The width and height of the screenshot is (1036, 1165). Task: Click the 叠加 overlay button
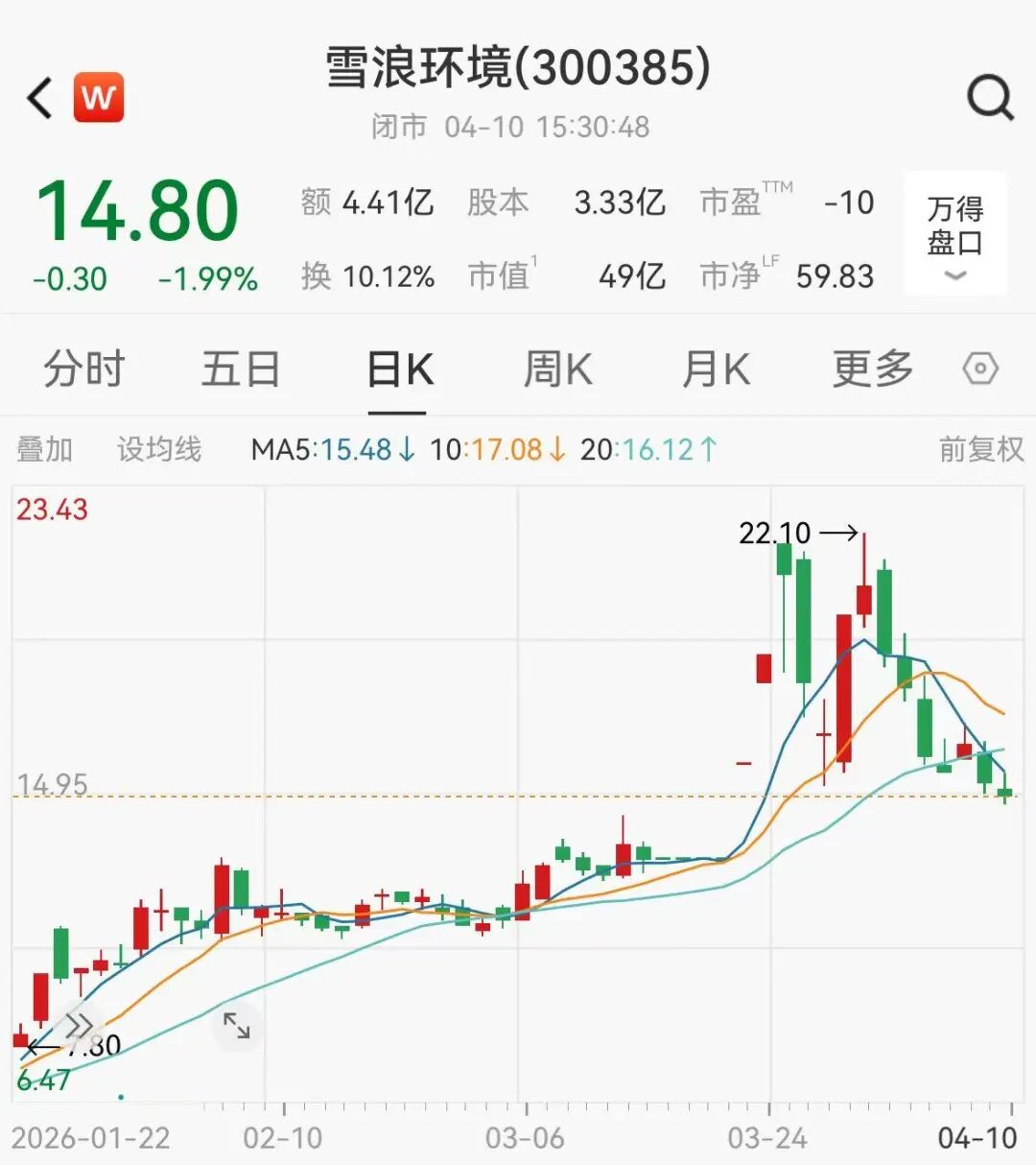coord(45,448)
